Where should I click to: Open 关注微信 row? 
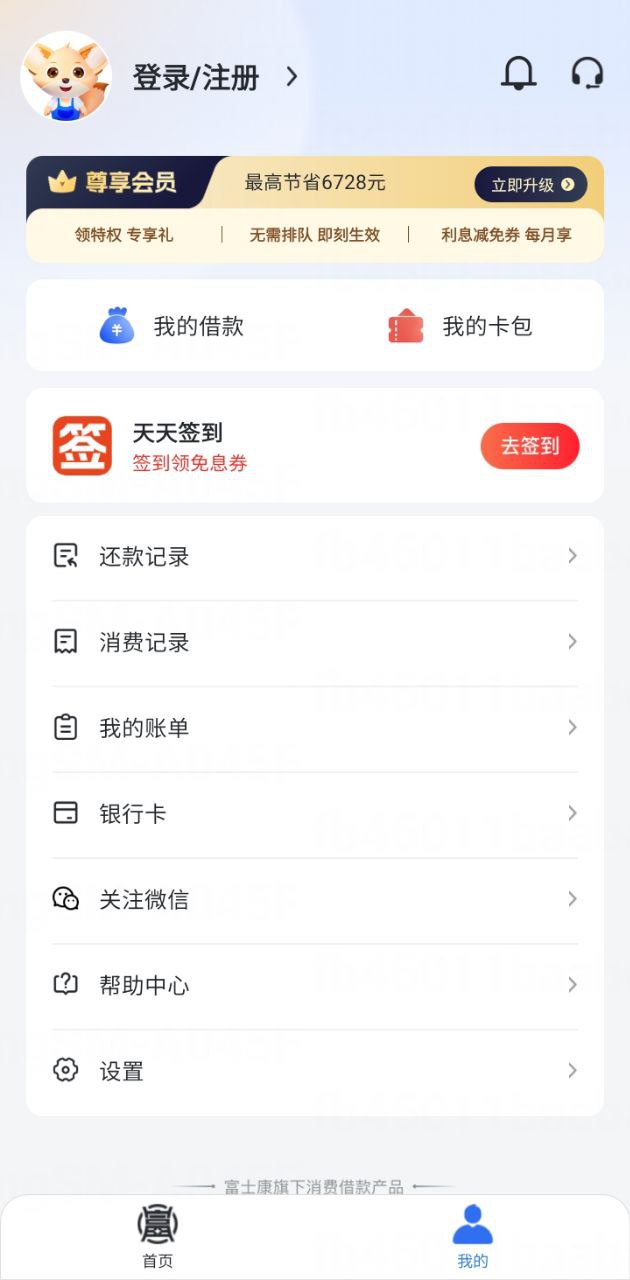coord(315,900)
